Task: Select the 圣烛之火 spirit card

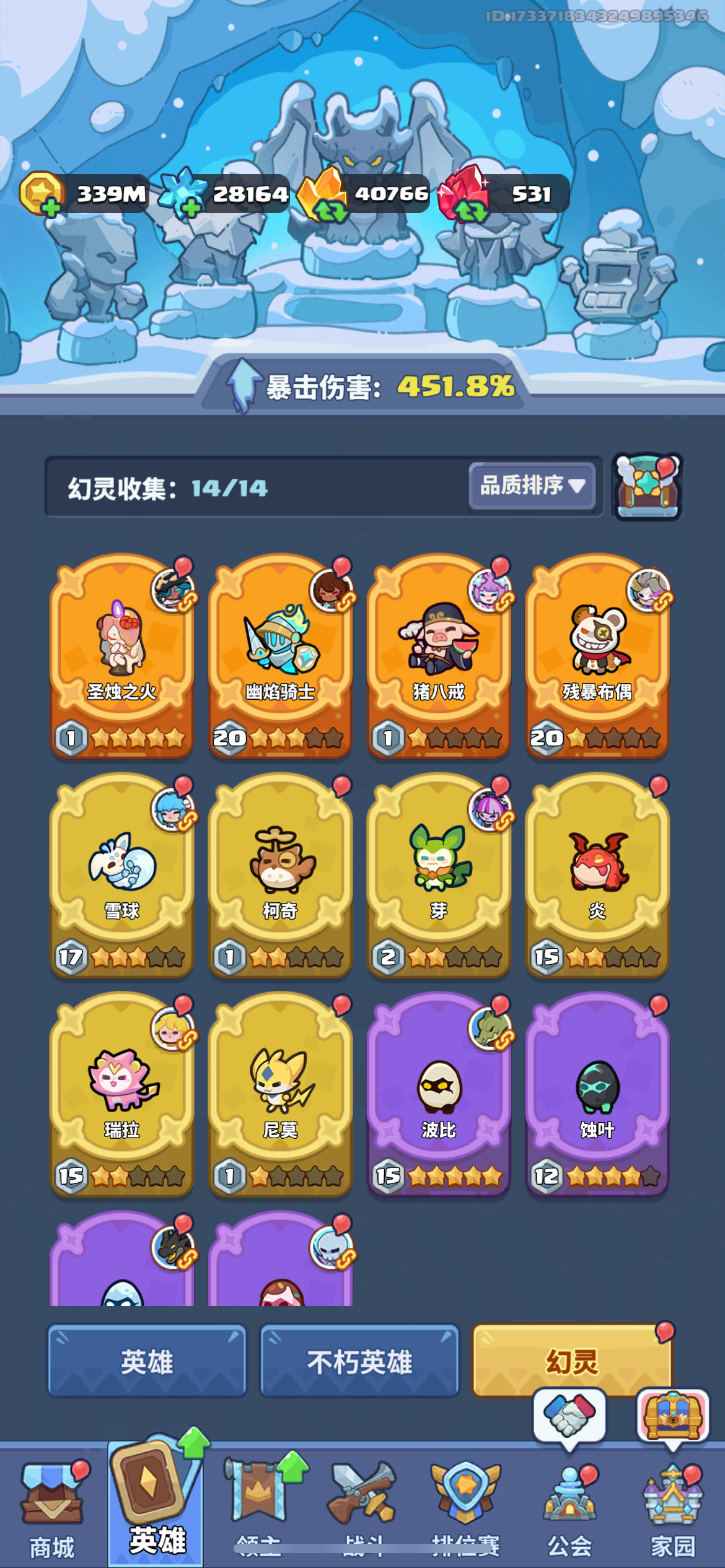Action: pos(122,656)
